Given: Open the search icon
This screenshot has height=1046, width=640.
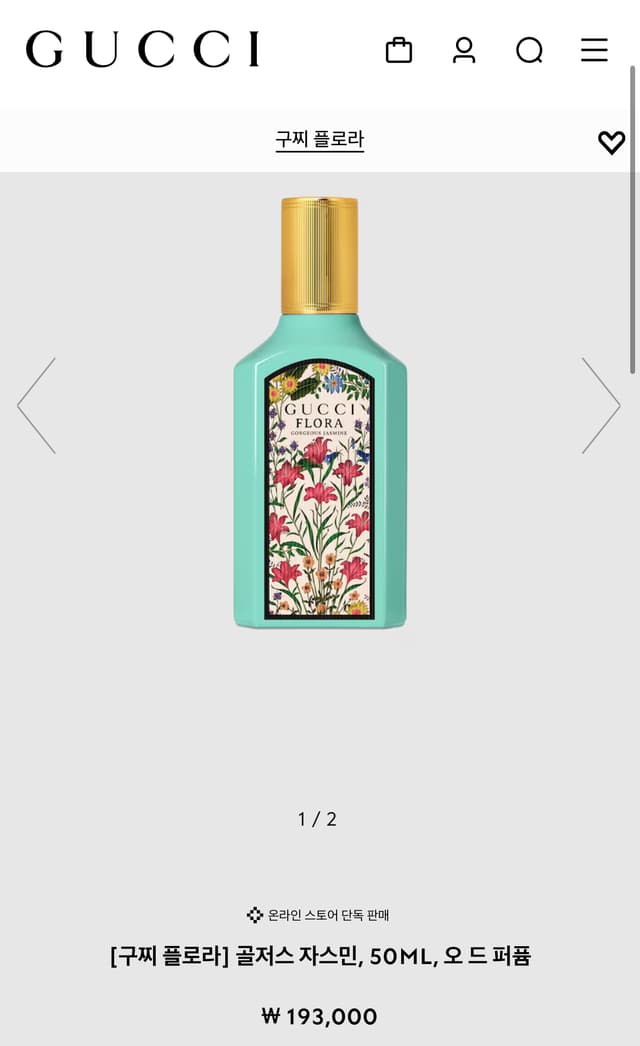Looking at the screenshot, I should 529,50.
